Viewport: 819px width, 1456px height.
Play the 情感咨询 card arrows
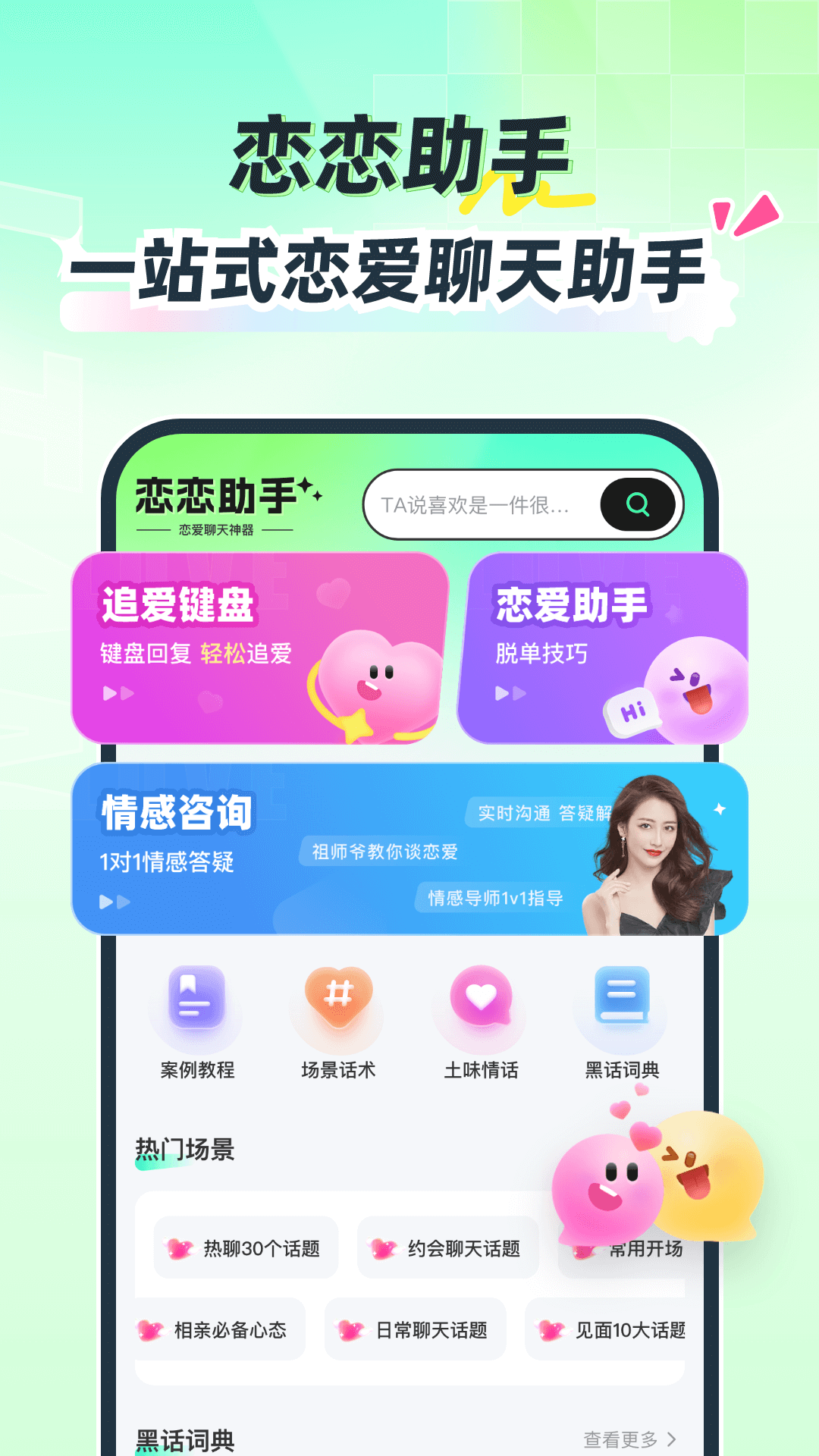click(x=114, y=902)
